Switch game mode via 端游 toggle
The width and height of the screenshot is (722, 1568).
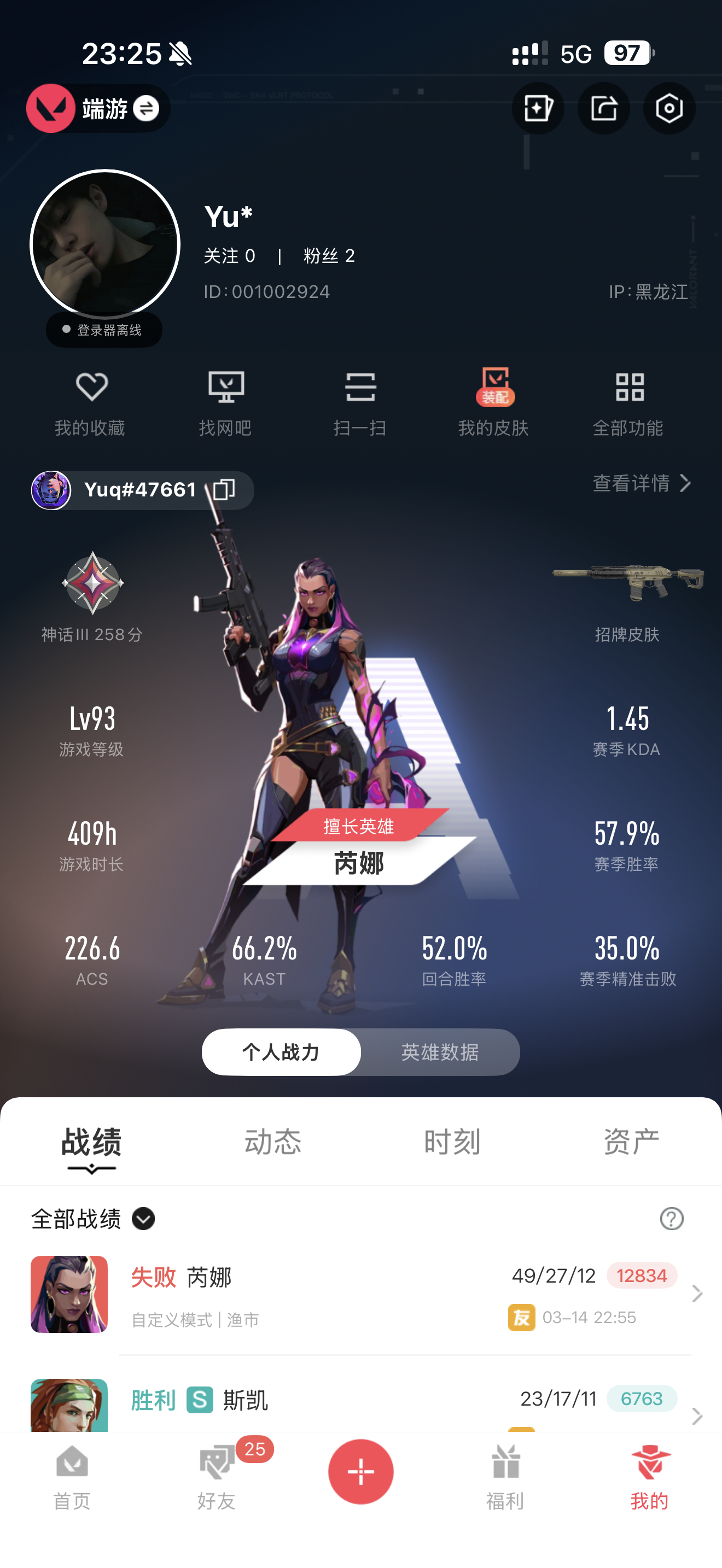click(x=98, y=108)
